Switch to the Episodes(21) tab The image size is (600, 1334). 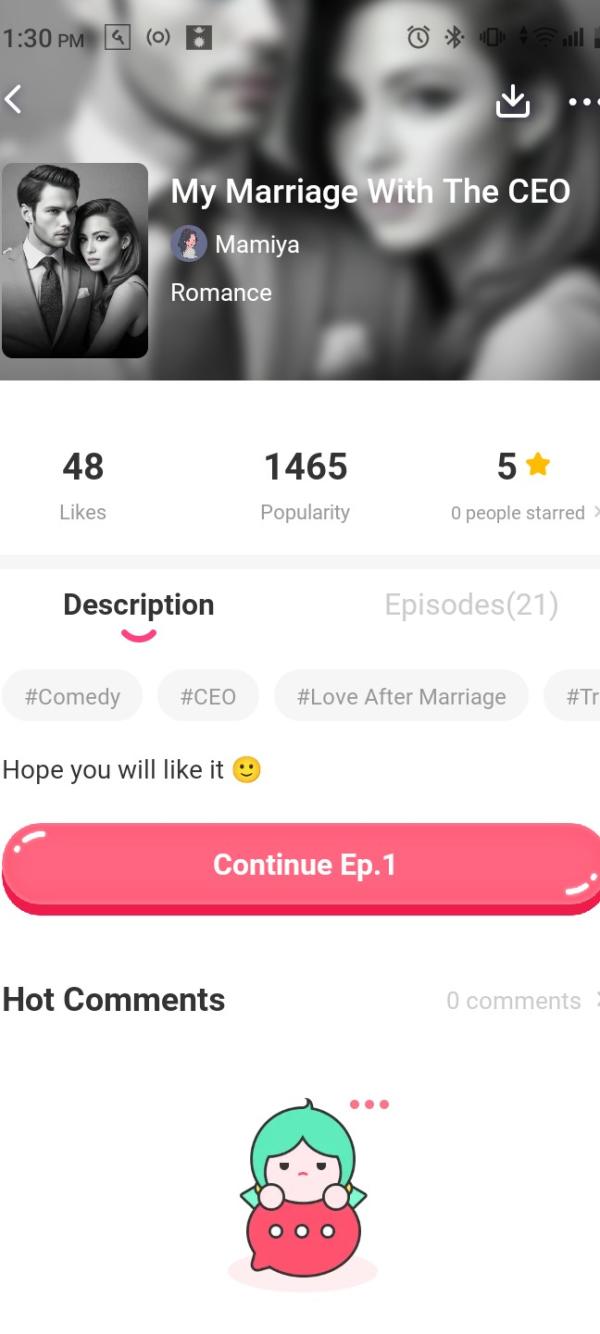click(471, 605)
